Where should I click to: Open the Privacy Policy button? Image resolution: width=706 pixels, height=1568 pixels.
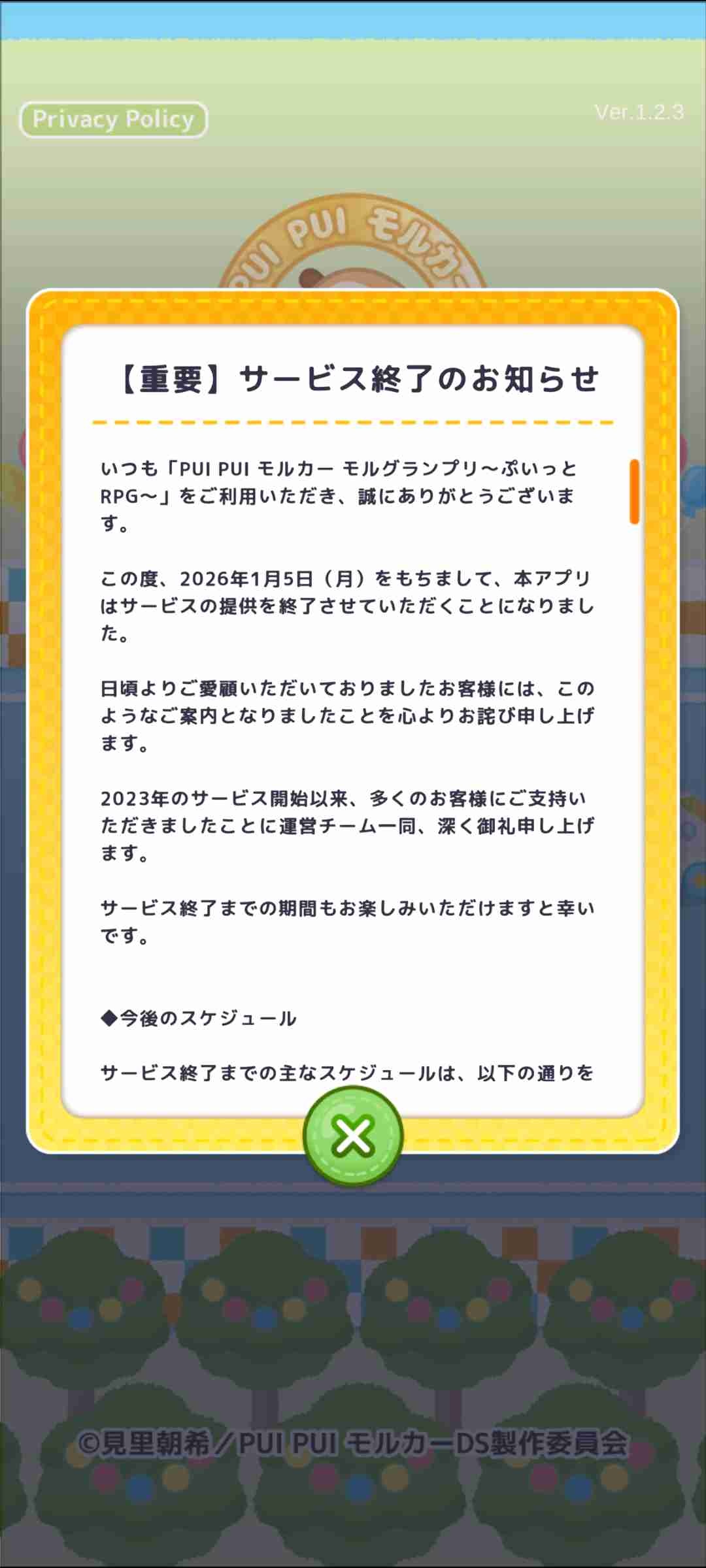[x=114, y=120]
